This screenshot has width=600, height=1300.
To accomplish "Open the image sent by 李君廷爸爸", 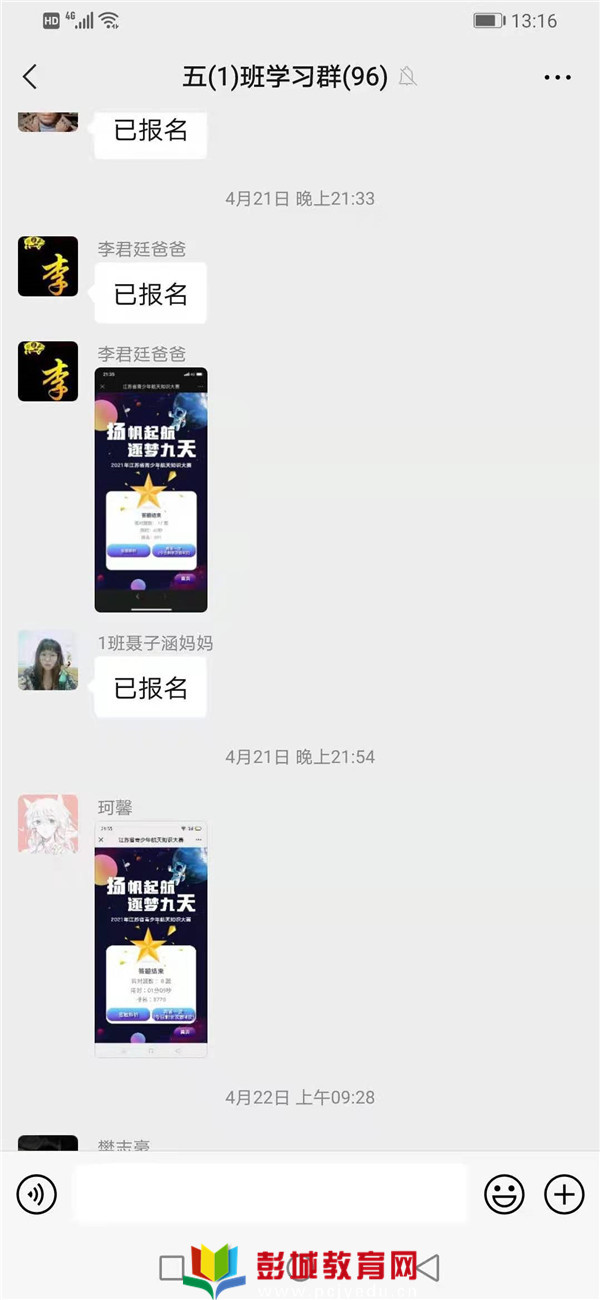I will tap(151, 490).
